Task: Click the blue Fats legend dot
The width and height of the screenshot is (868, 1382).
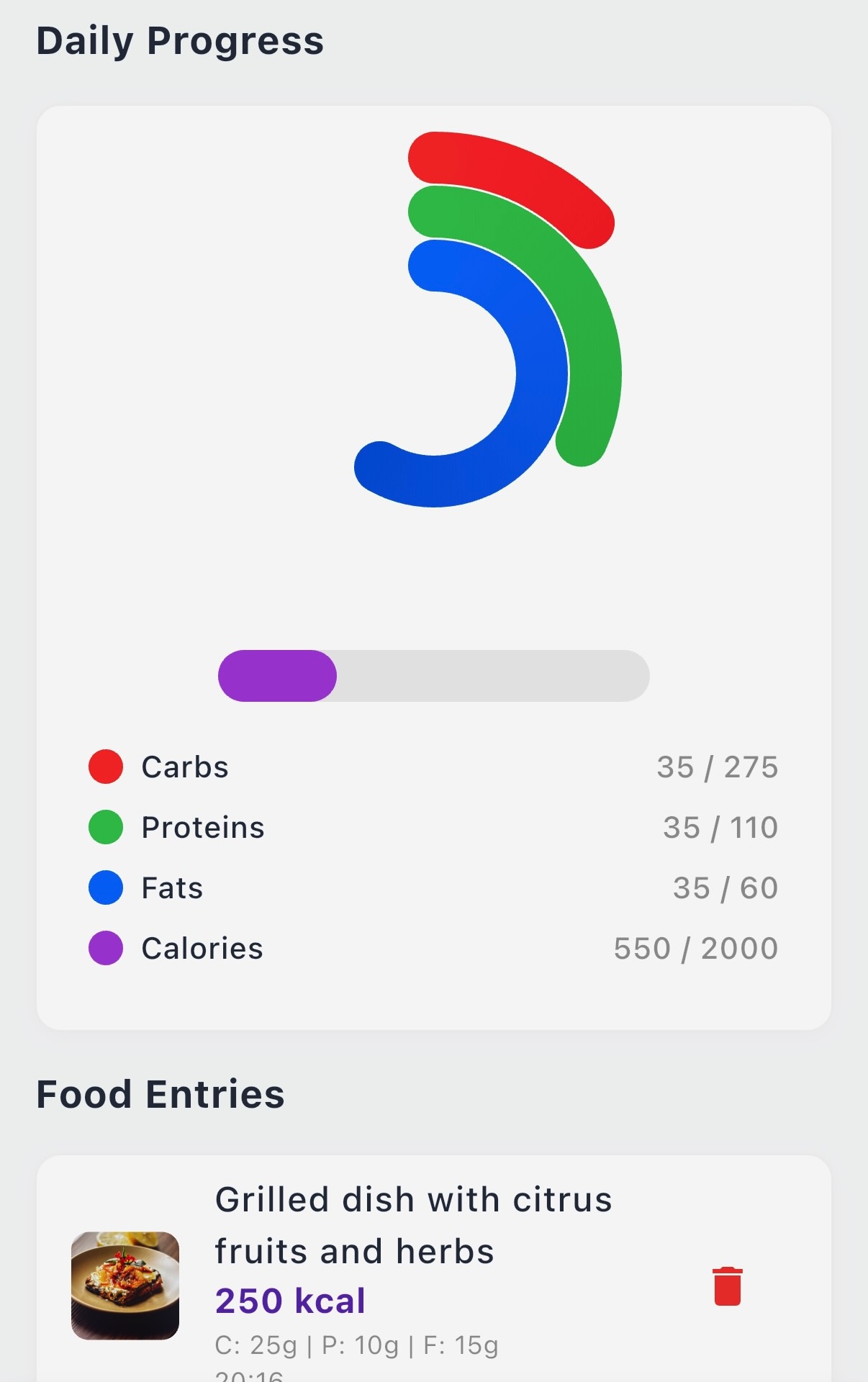Action: pyautogui.click(x=105, y=888)
